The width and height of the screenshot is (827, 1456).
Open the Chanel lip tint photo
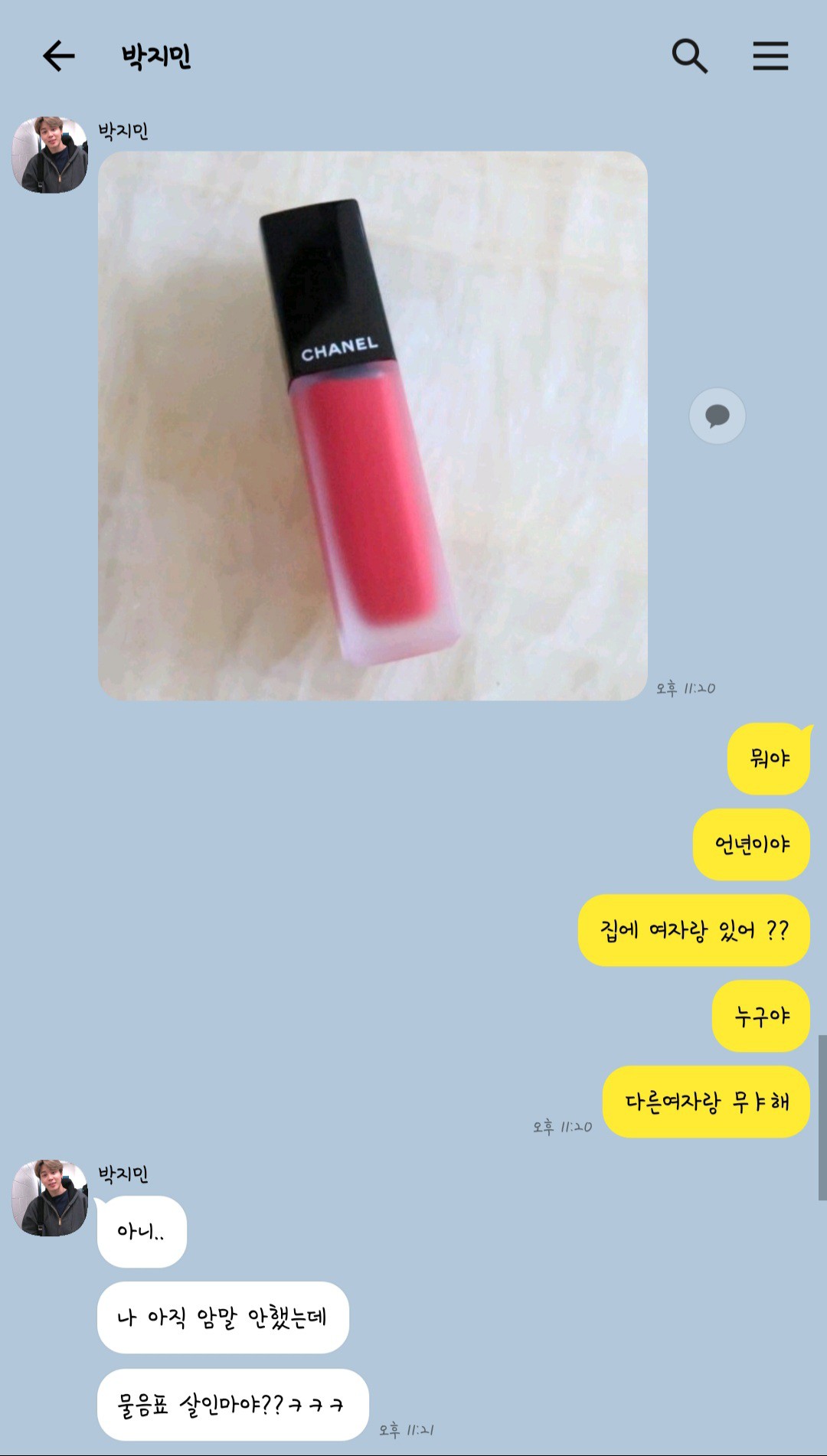point(372,426)
